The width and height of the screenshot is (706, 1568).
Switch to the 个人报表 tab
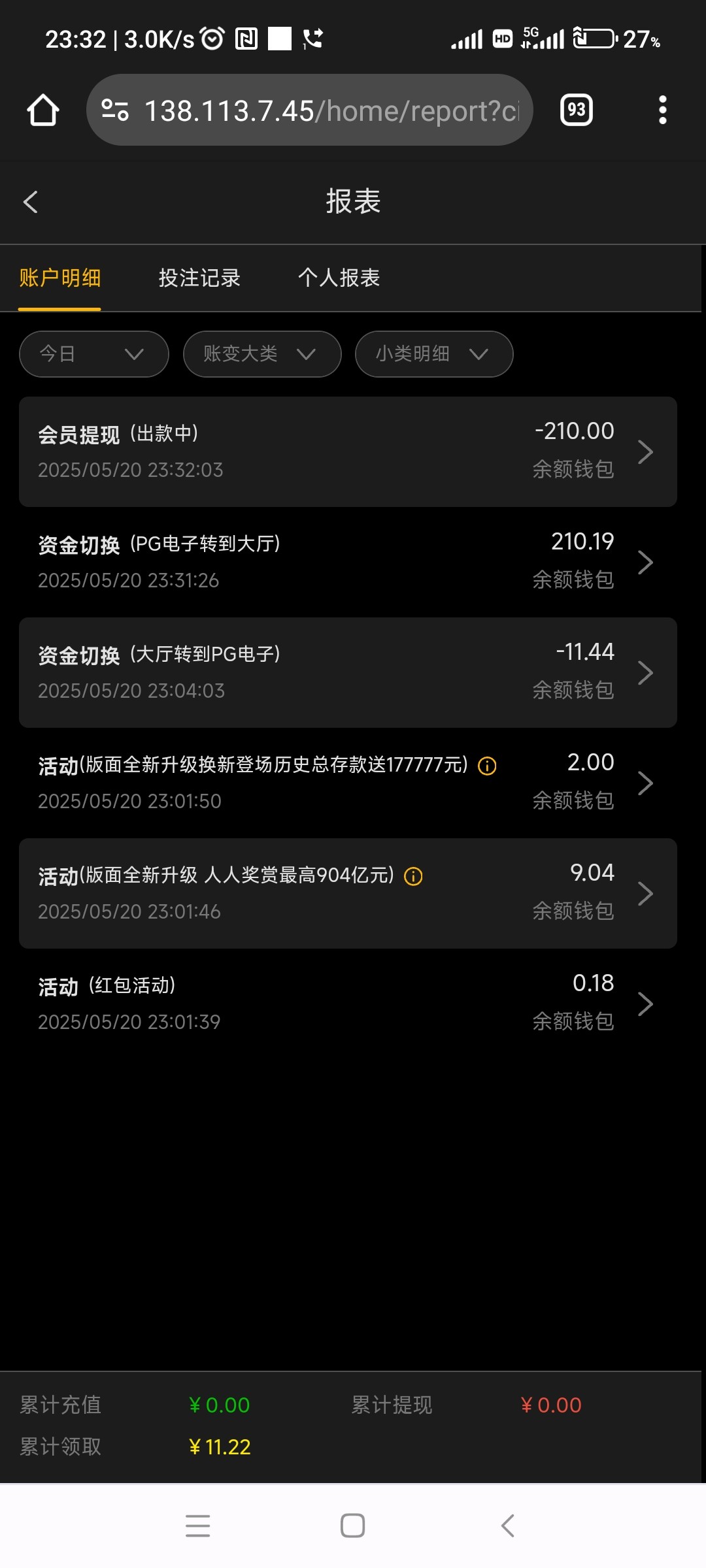(339, 278)
